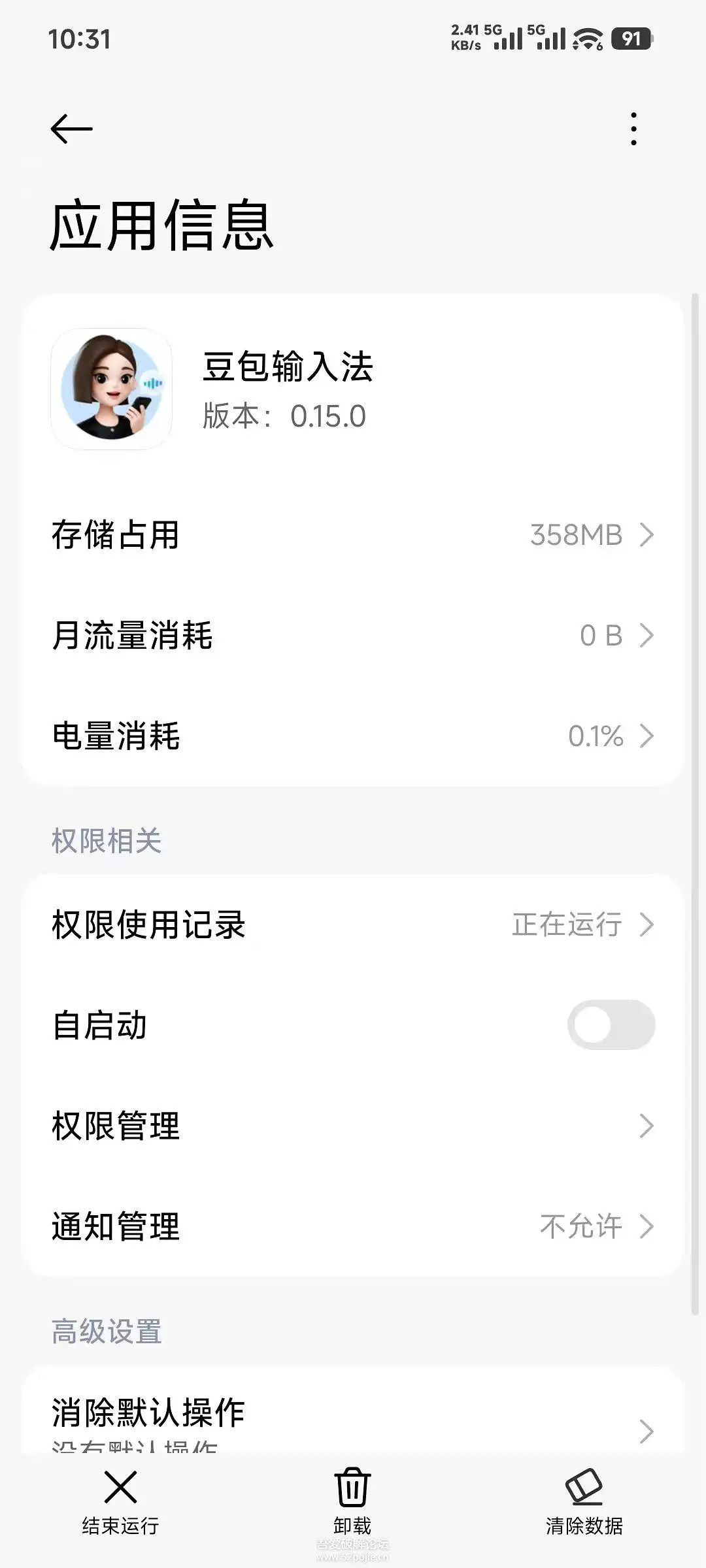Open the three-dot overflow menu
The height and width of the screenshot is (1568, 706).
click(633, 129)
